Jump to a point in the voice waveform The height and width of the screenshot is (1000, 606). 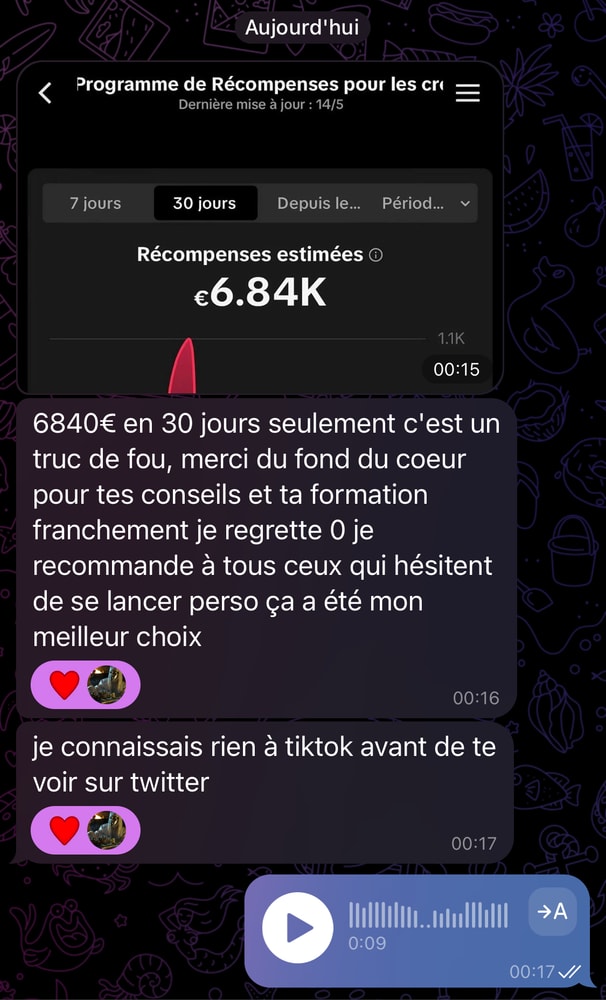428,914
